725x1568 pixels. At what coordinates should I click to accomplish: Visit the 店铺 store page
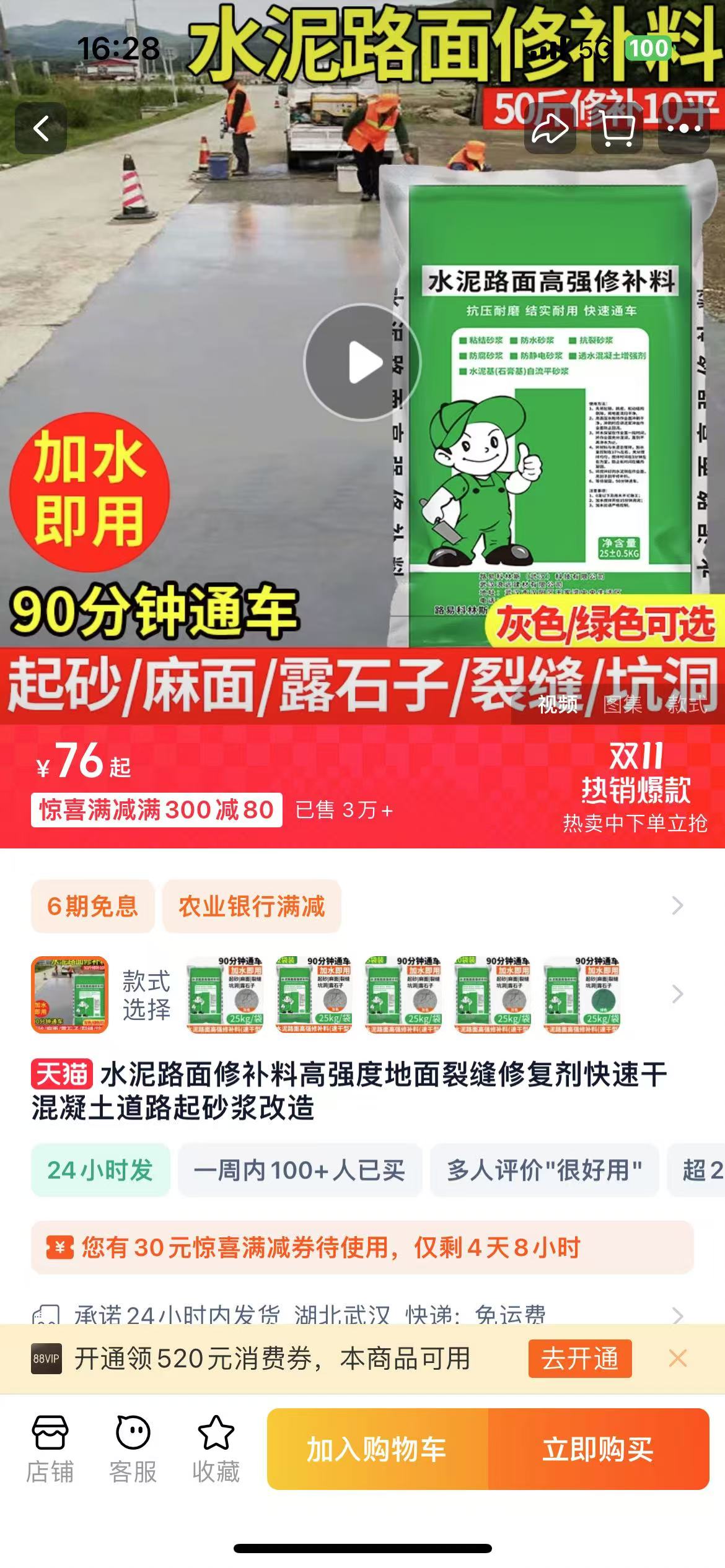[x=50, y=1450]
